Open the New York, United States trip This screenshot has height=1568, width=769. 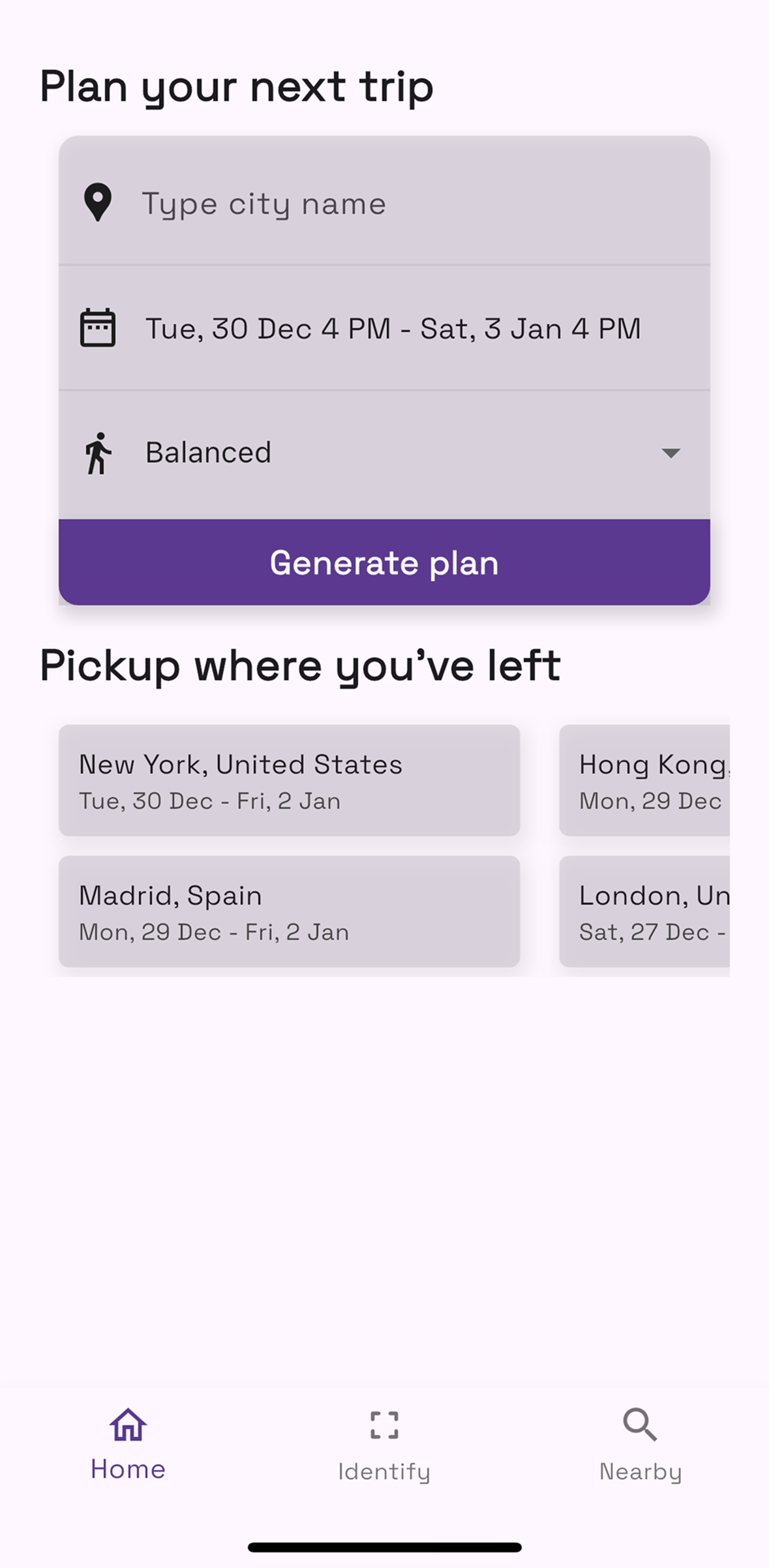[289, 780]
